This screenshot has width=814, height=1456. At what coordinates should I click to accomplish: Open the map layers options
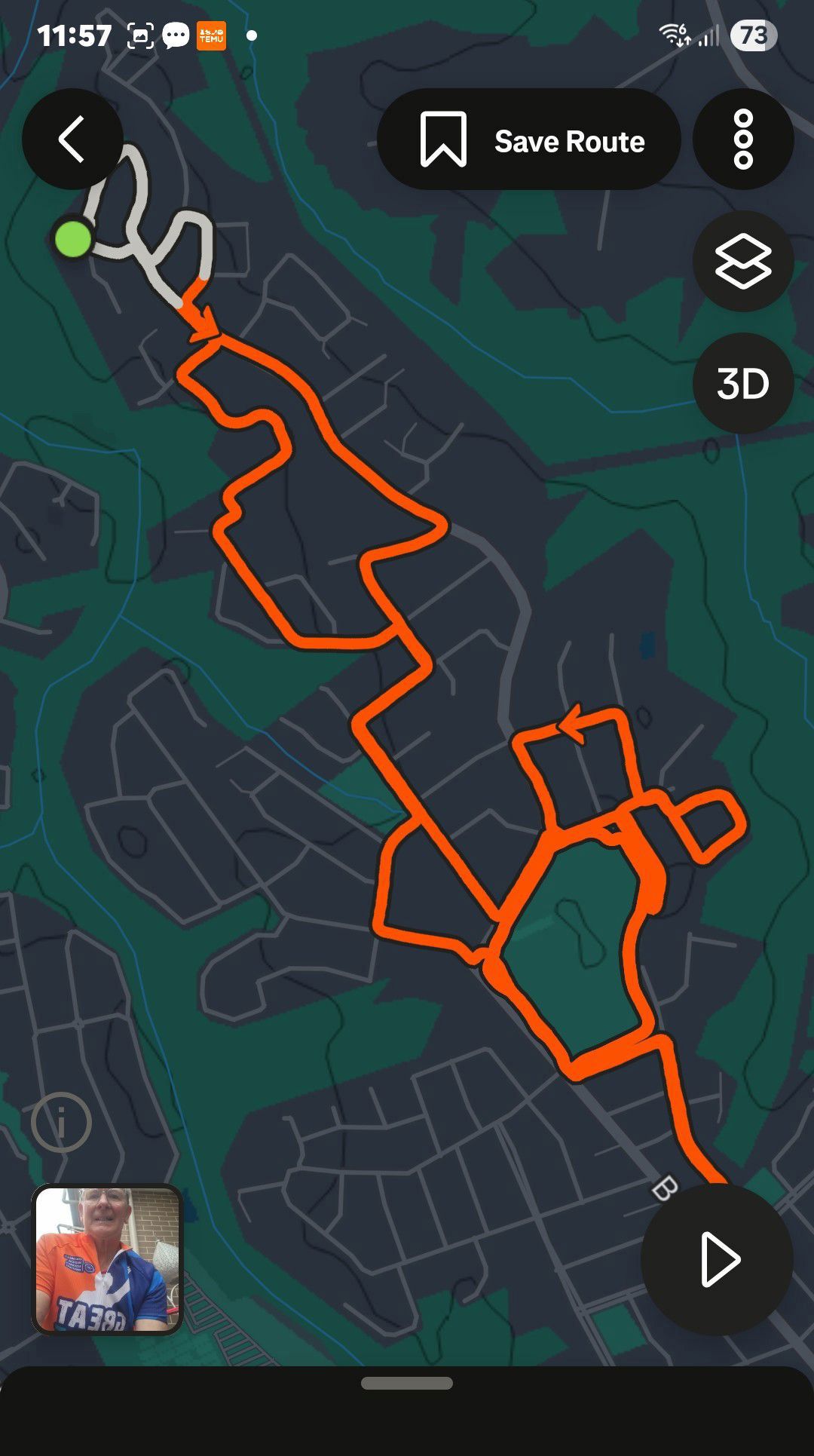743,262
